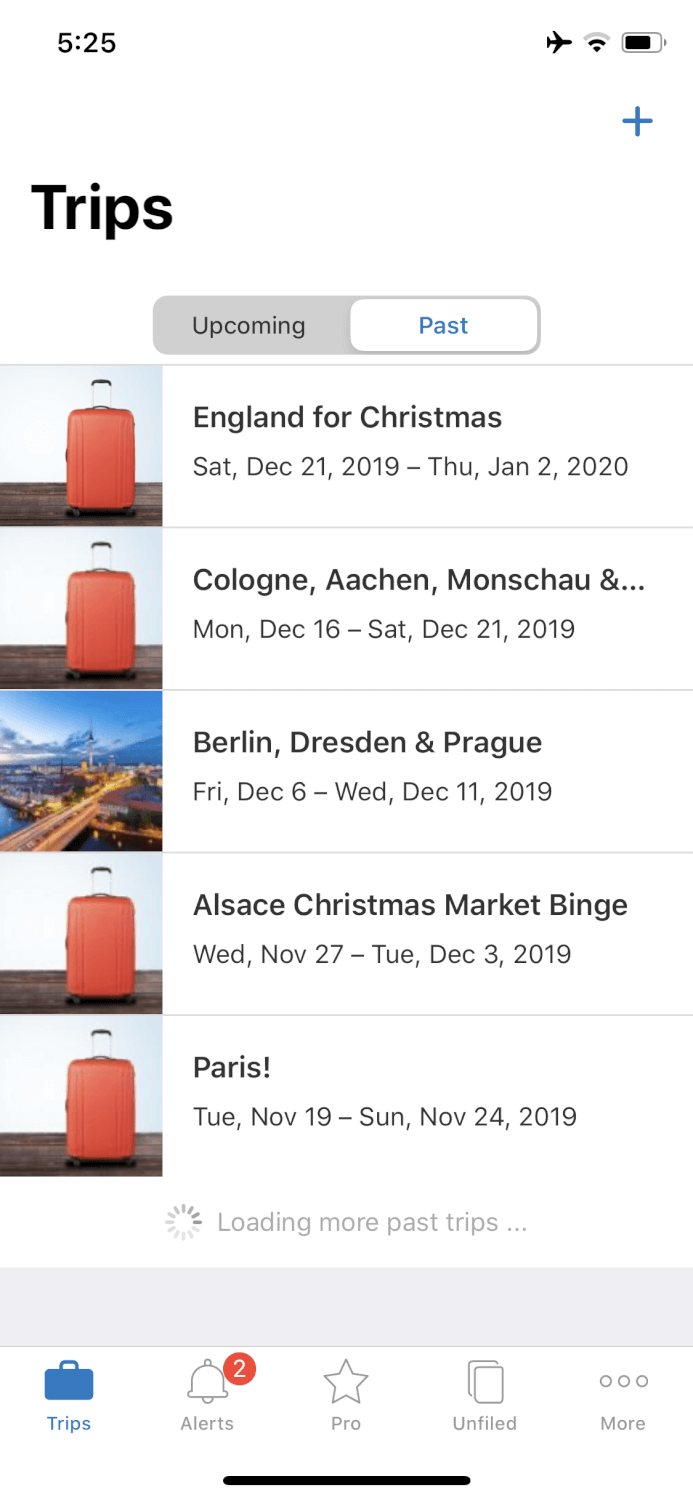
Task: Go to the Trips tab
Action: click(69, 1396)
